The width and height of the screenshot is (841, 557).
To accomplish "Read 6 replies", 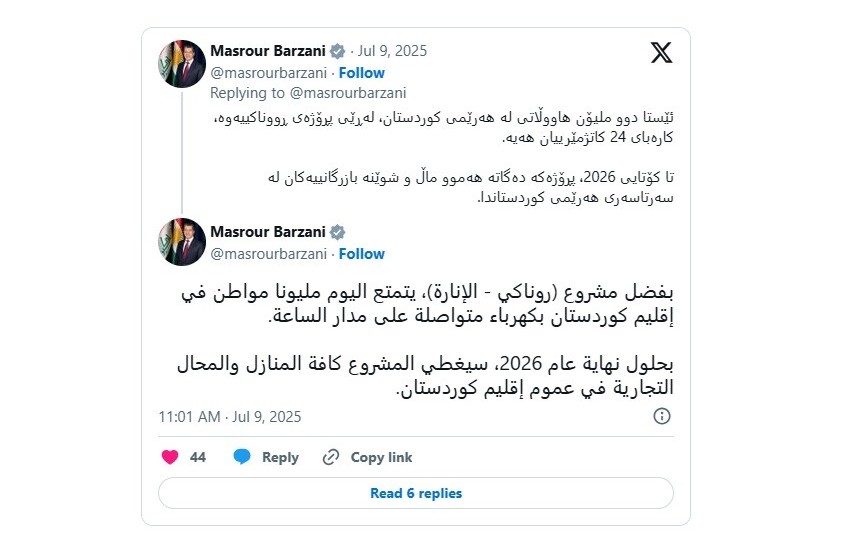I will click(415, 493).
